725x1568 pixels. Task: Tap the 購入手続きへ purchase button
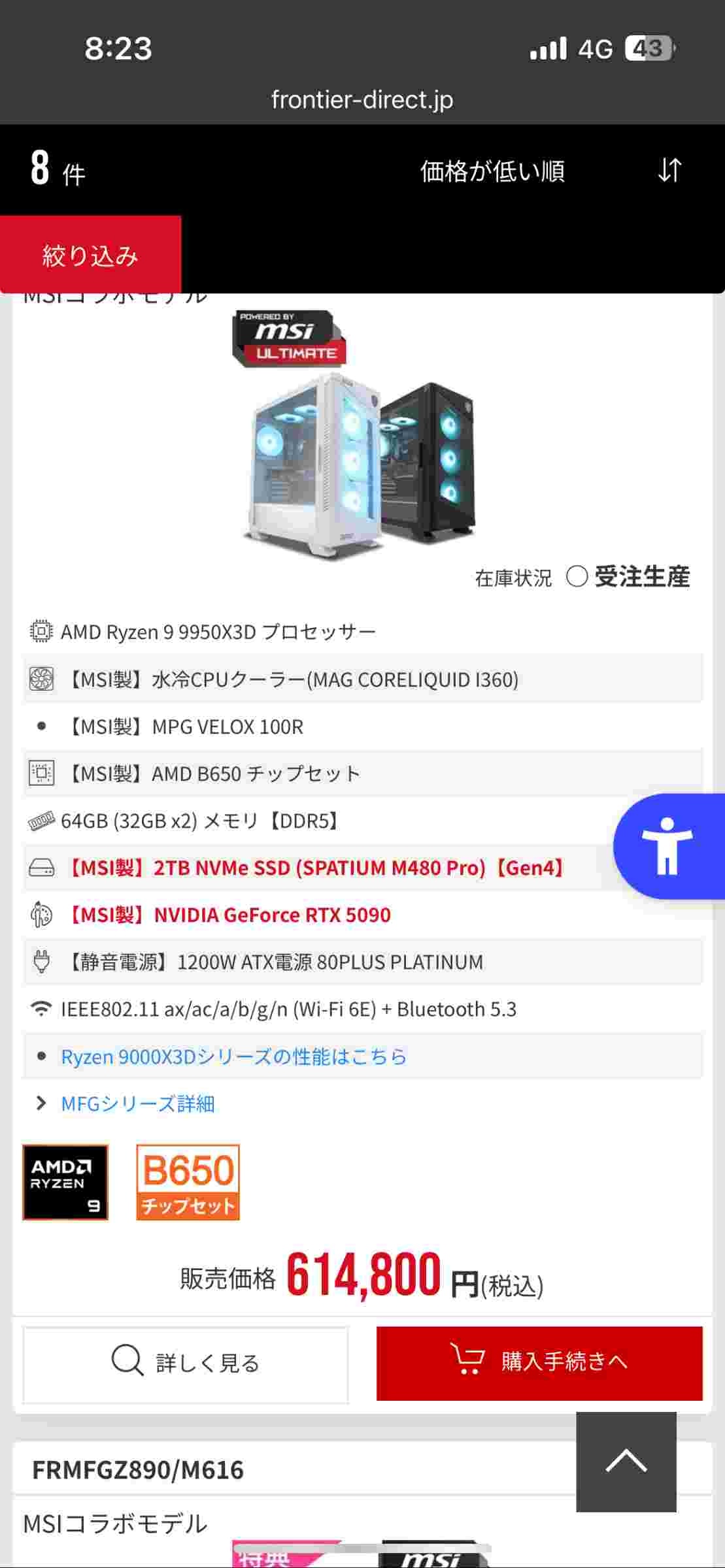tap(539, 1362)
